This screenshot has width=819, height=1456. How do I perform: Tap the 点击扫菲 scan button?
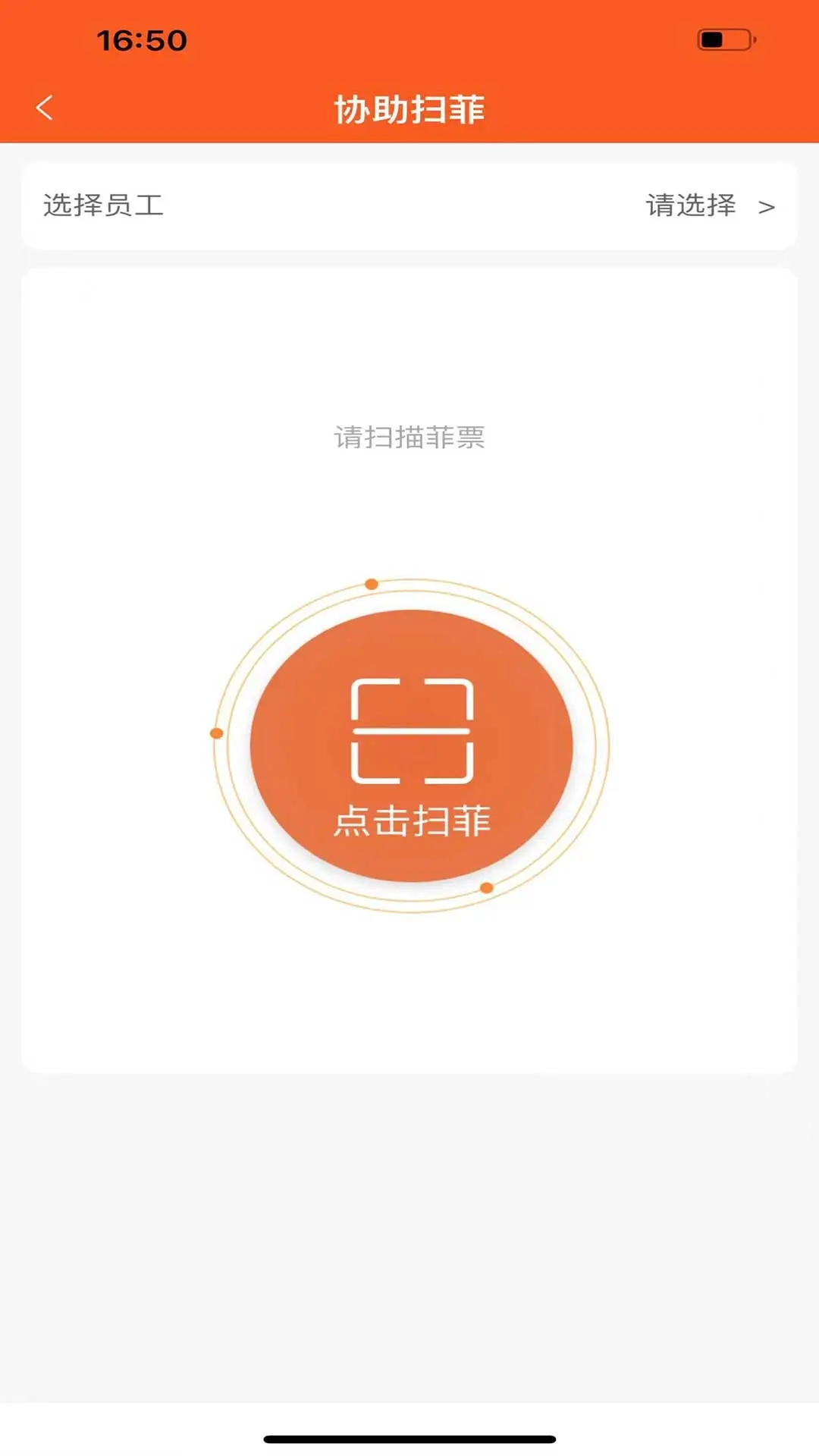pos(411,745)
